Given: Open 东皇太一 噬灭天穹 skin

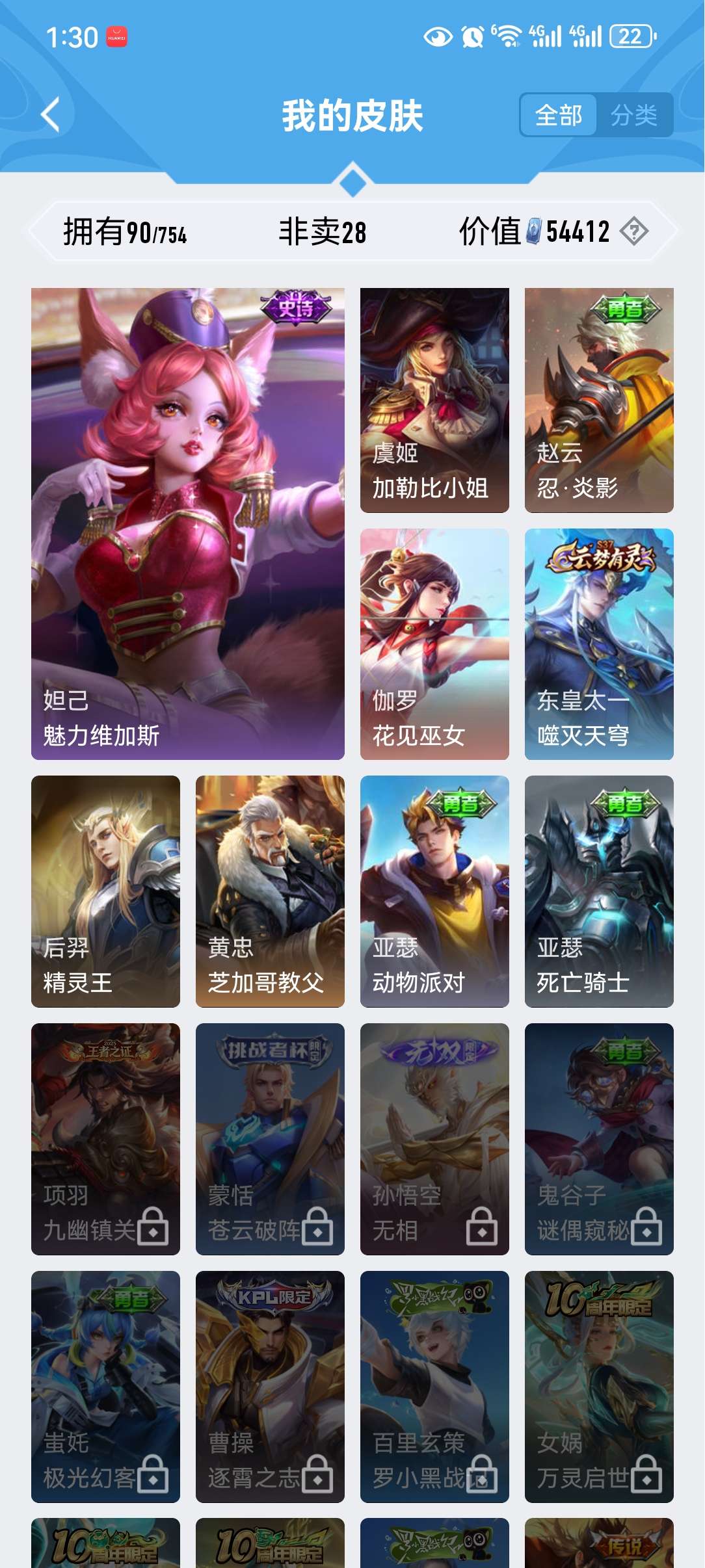Looking at the screenshot, I should [599, 644].
